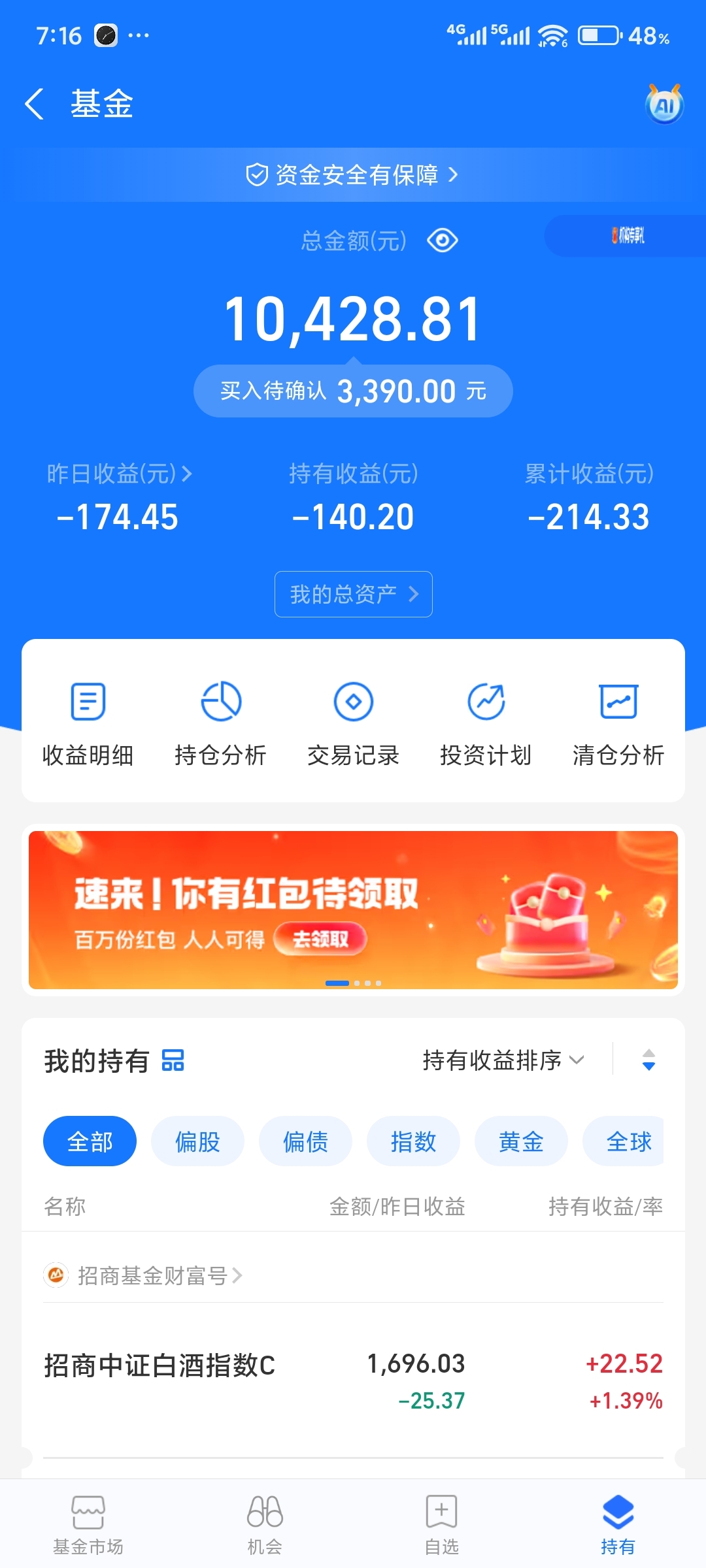
Task: Filter holdings by 指数
Action: tap(413, 1141)
